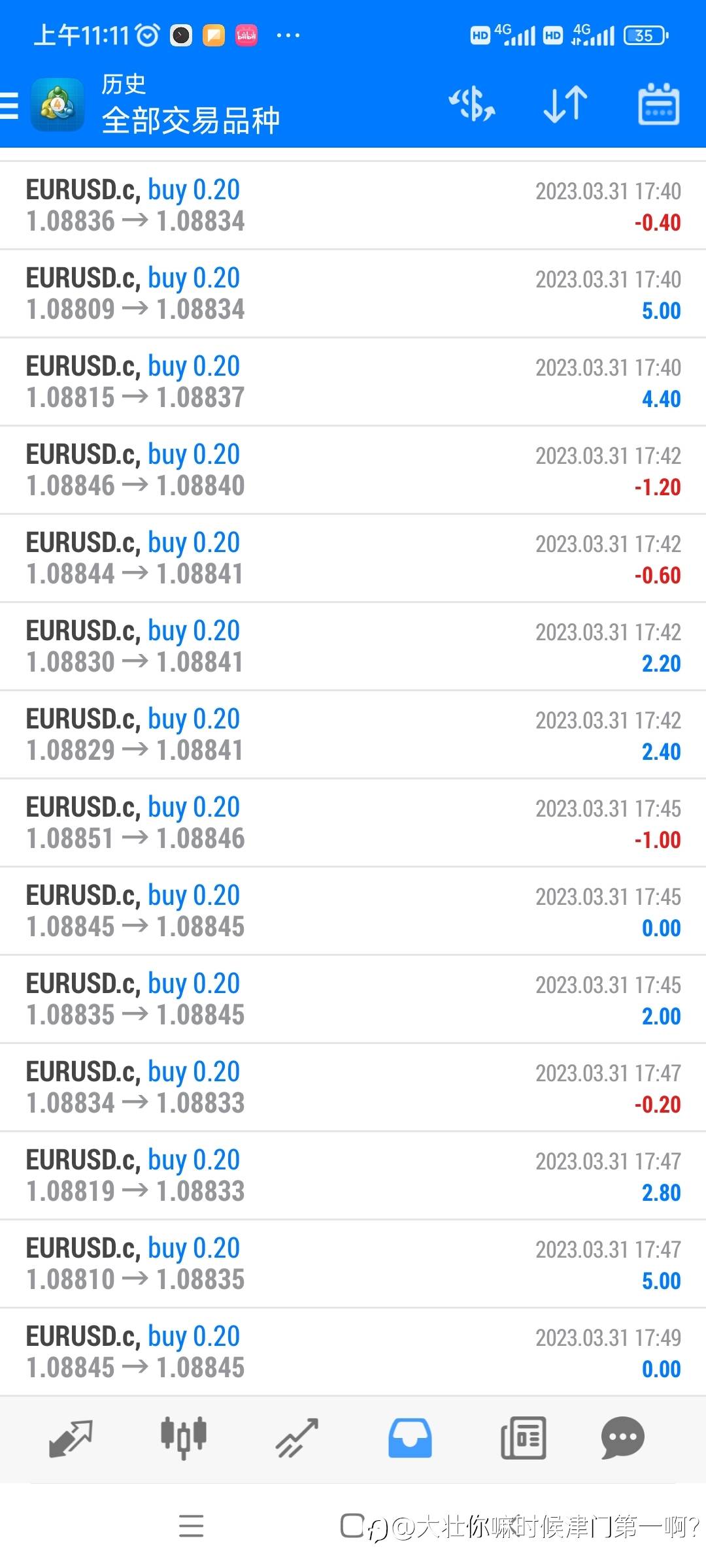Select the history inbox tab

click(410, 1438)
